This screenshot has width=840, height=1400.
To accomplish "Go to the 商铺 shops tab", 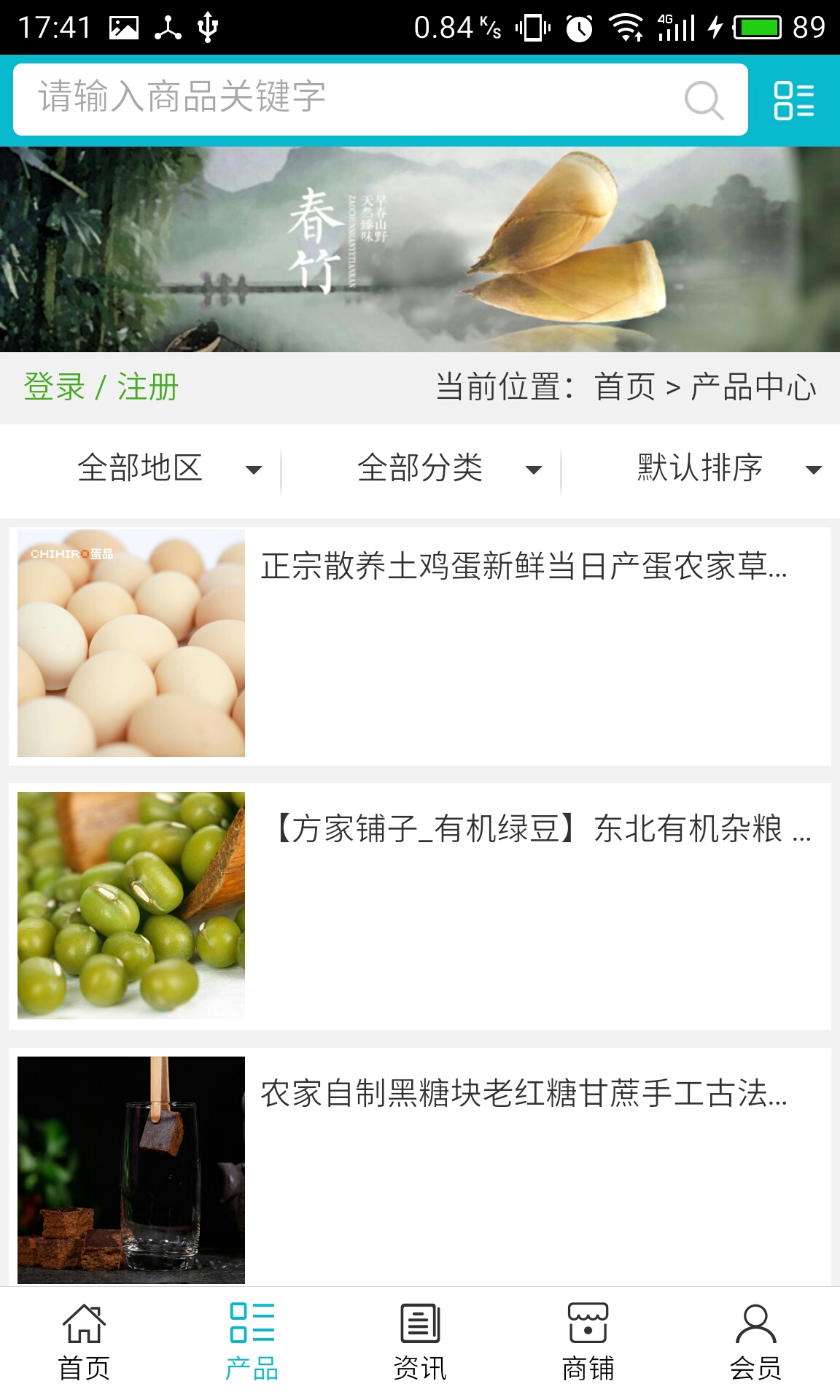I will point(588,1343).
